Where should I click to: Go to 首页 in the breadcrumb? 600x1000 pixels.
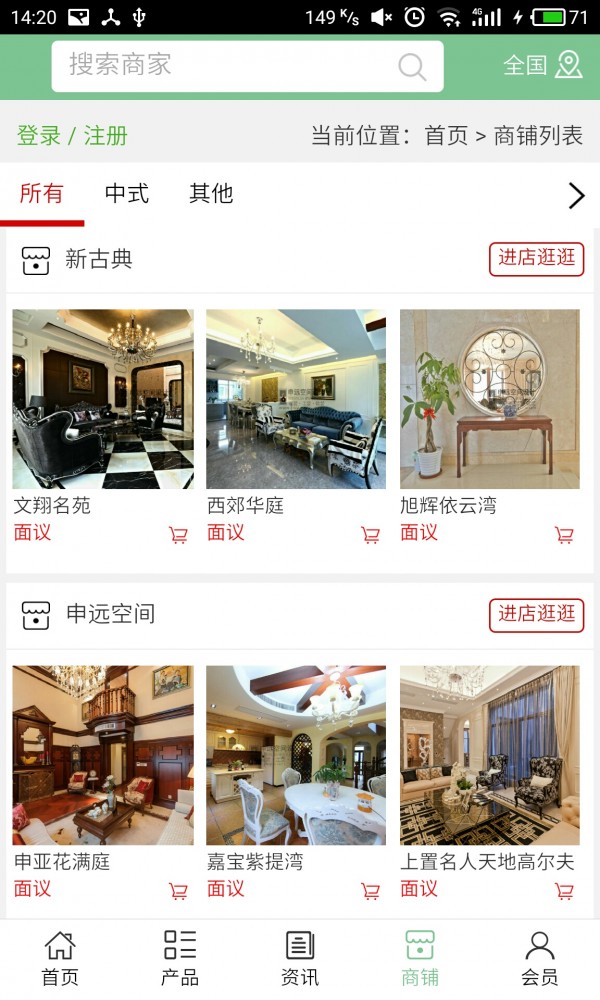tap(446, 136)
